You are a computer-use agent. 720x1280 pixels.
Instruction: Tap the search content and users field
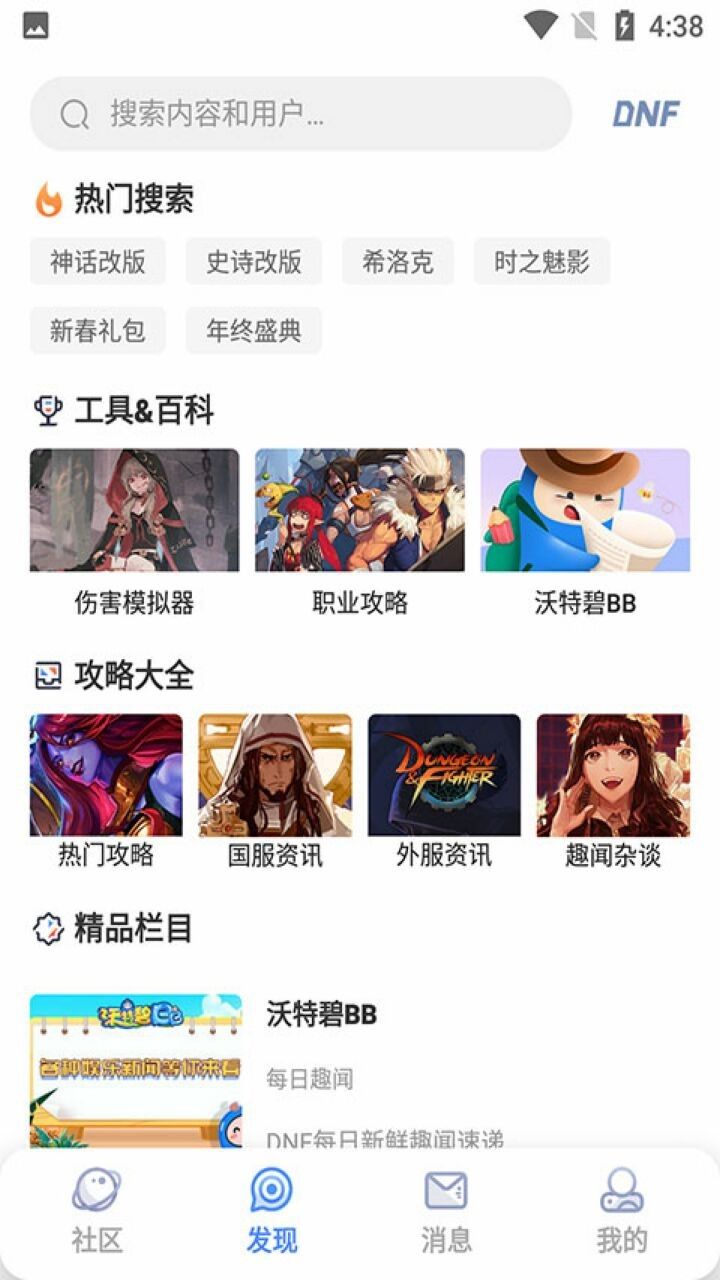pos(300,114)
